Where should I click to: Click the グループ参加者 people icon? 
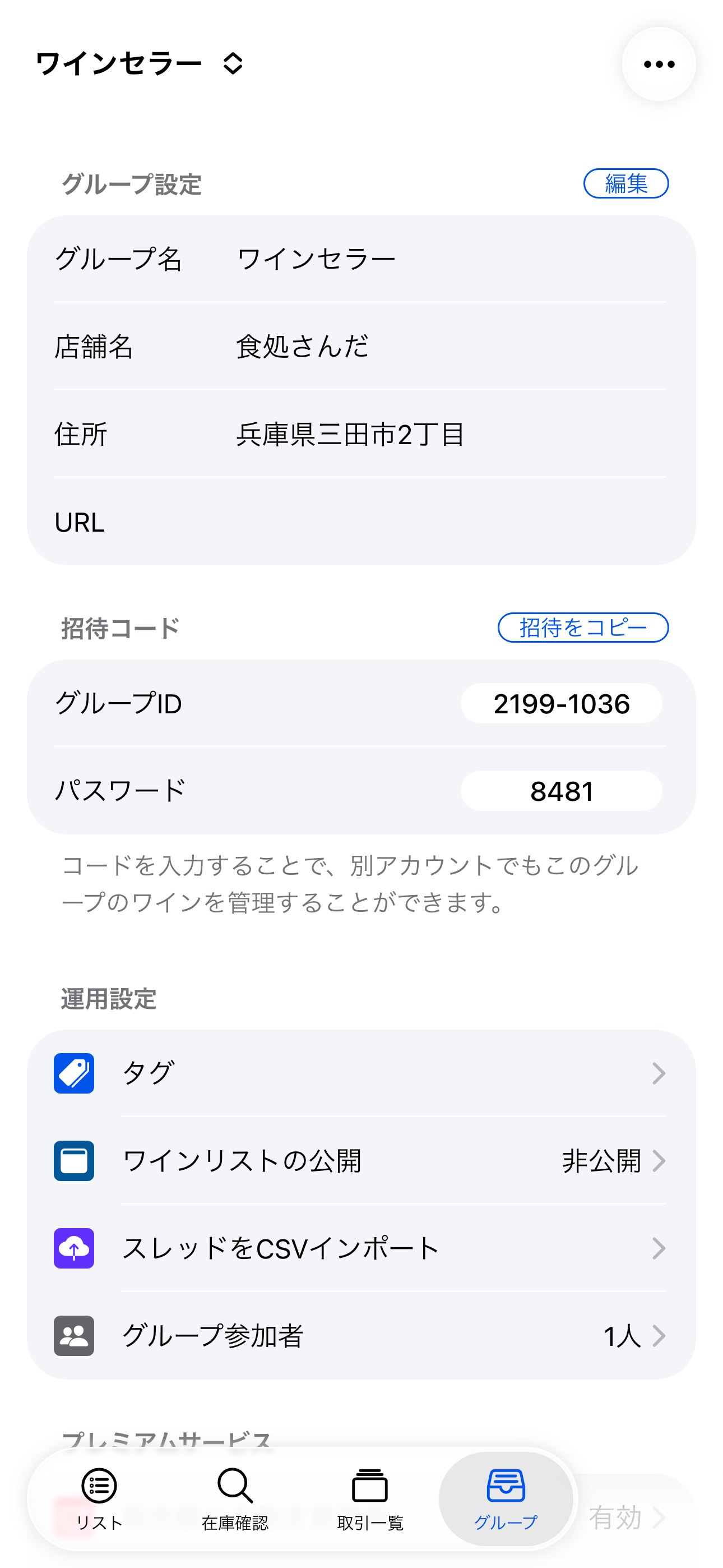point(74,1337)
